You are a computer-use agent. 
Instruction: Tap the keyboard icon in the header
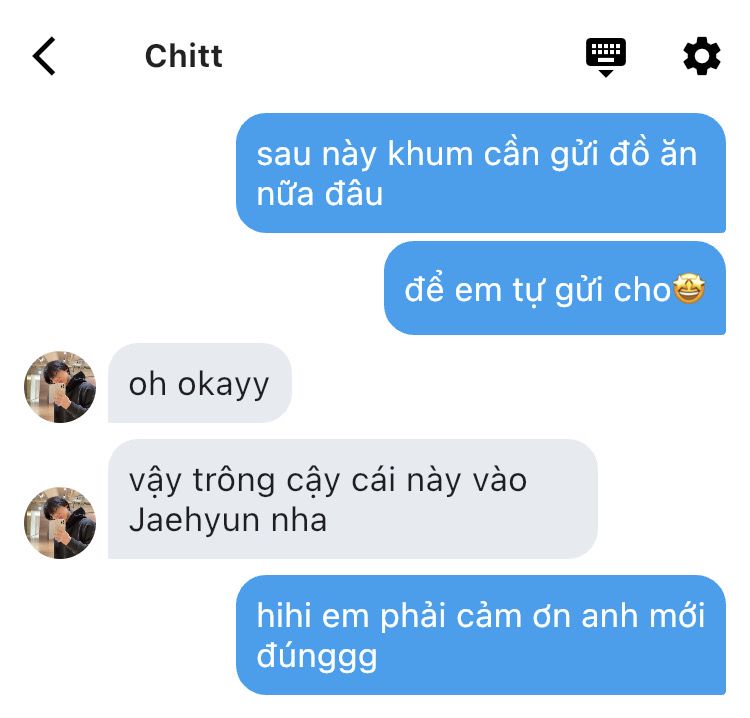click(x=605, y=56)
